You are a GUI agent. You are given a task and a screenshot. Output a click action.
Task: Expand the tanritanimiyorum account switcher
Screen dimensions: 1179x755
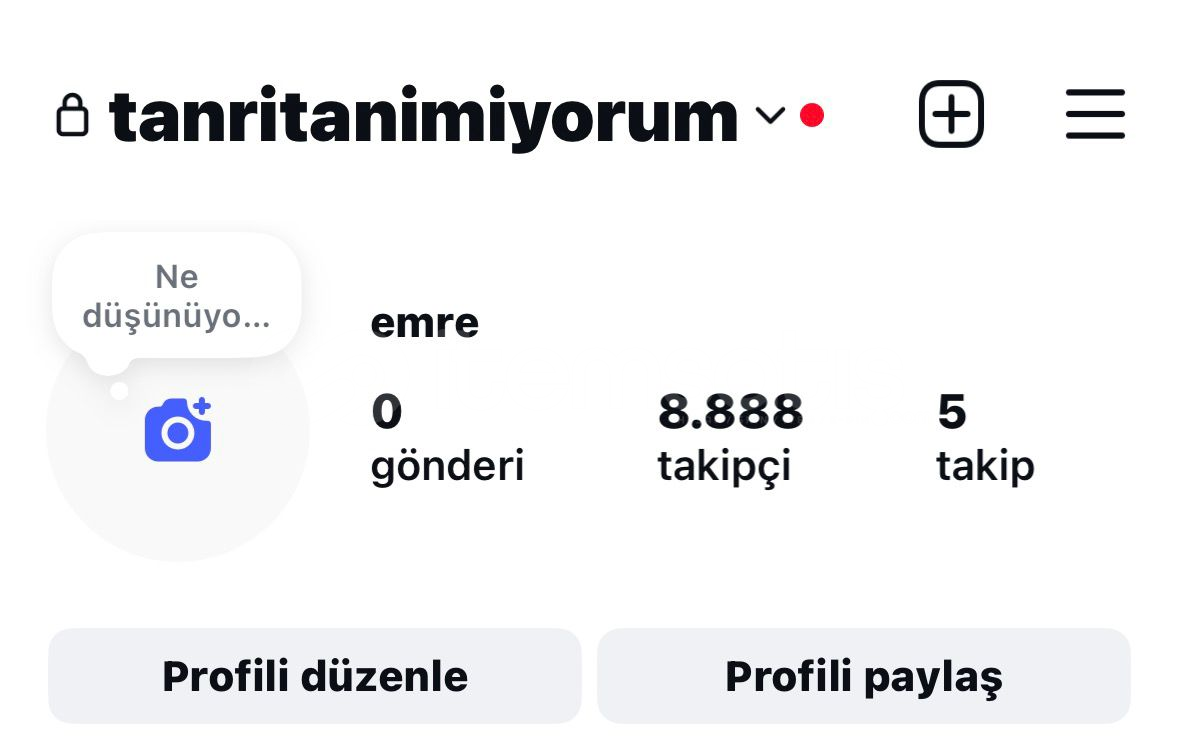[x=769, y=116]
